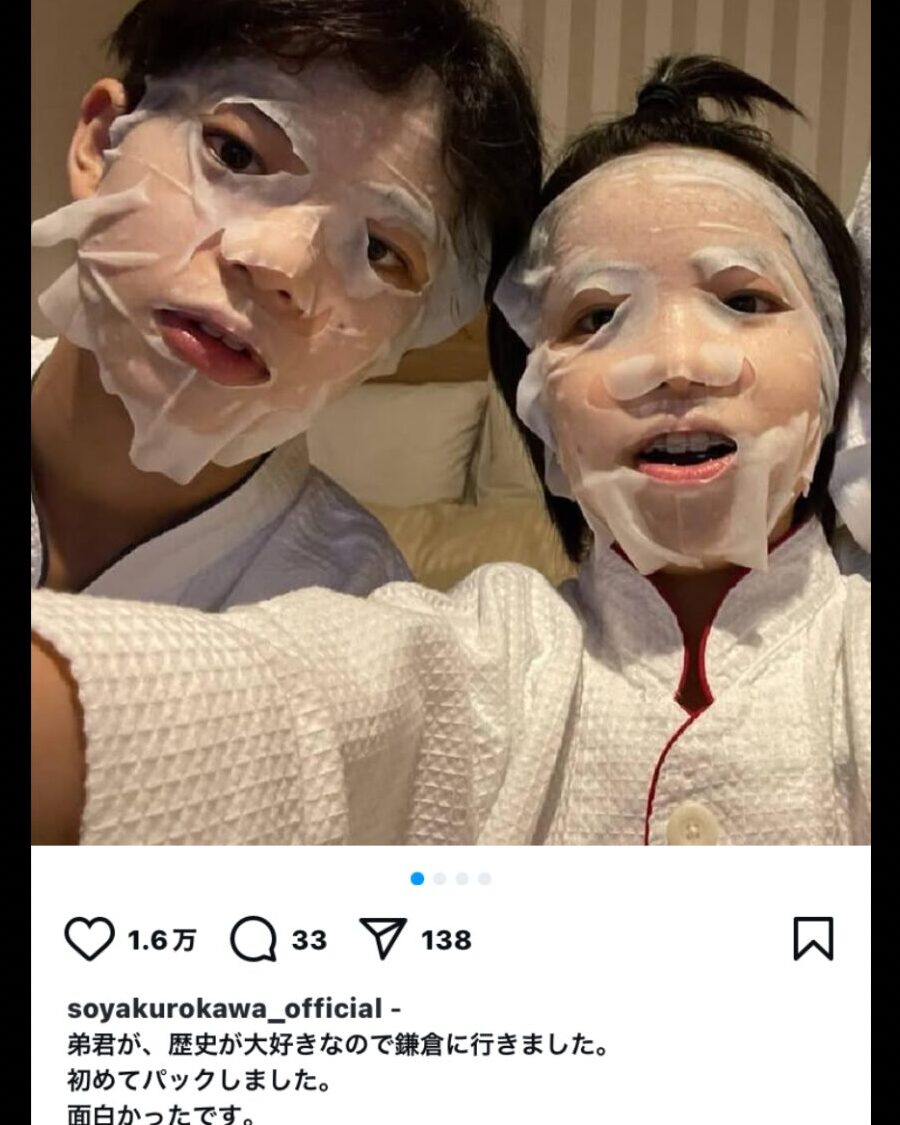The image size is (900, 1125).
Task: Tap the carousel page indicator dots
Action: point(450,878)
